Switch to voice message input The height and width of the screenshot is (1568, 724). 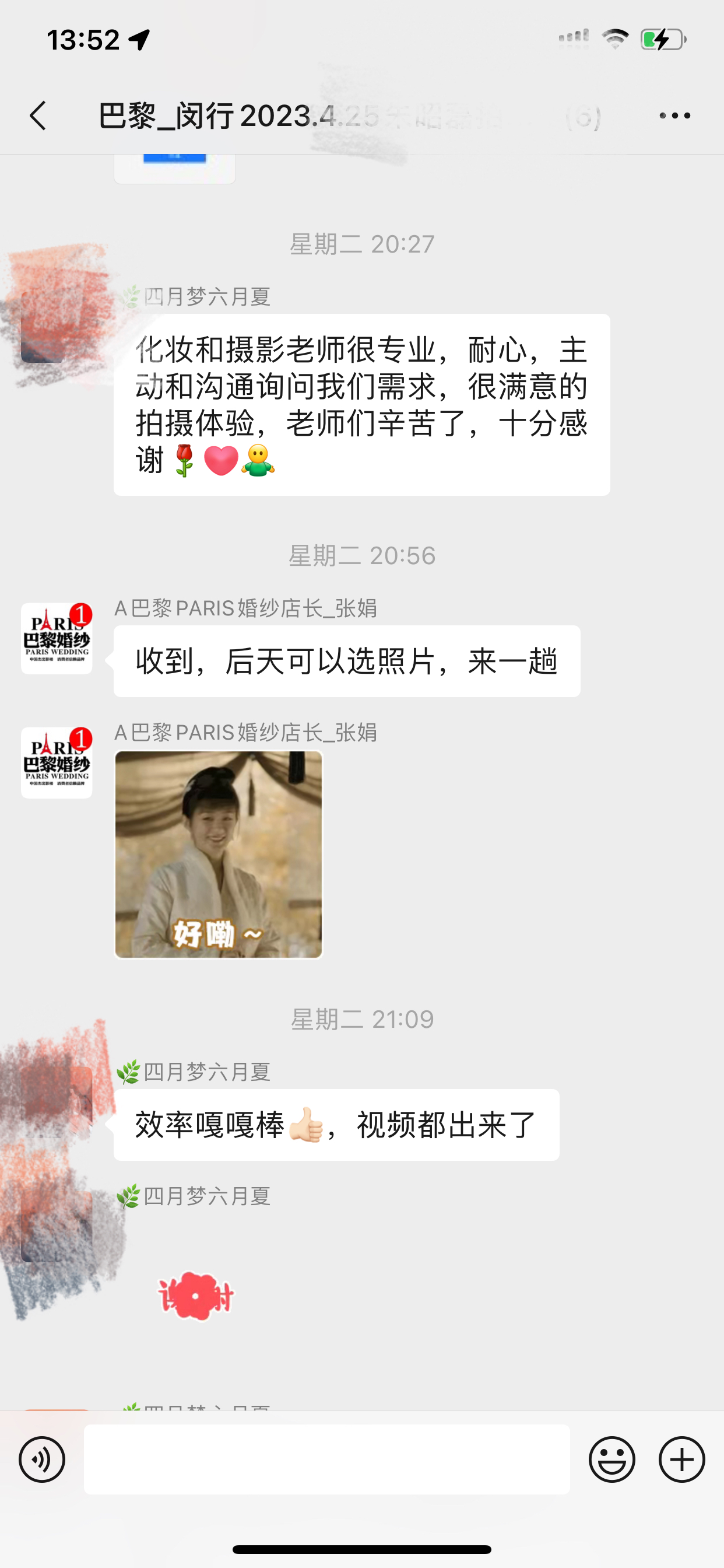pos(42,1459)
